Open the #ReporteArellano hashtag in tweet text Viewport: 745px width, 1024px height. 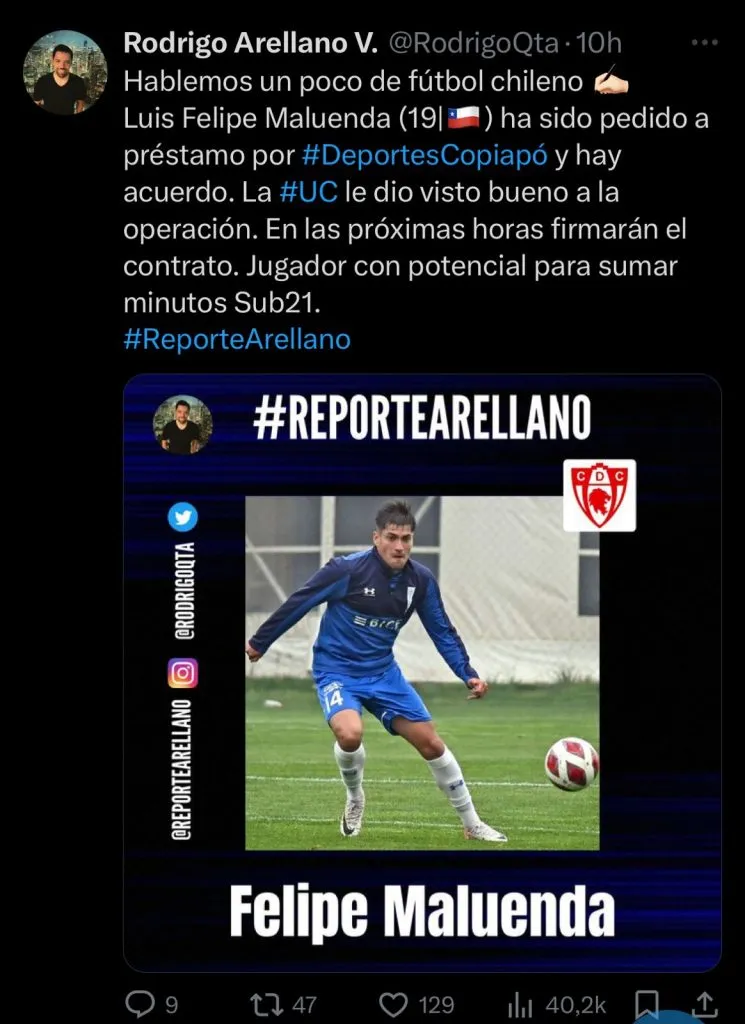click(x=237, y=339)
